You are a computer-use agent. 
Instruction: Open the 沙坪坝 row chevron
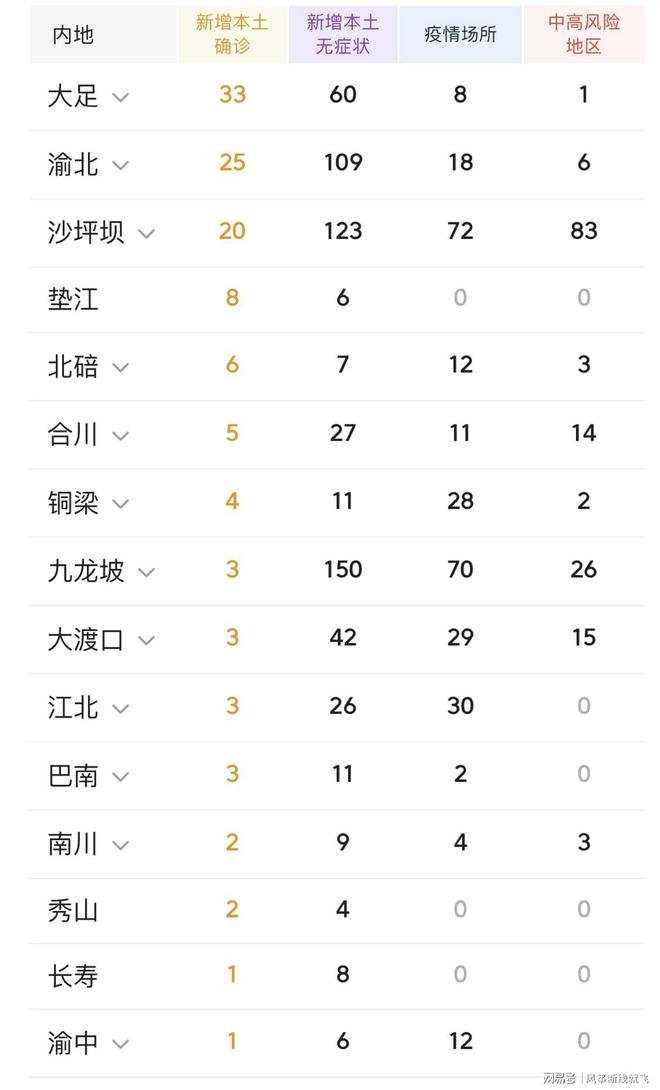coord(146,234)
